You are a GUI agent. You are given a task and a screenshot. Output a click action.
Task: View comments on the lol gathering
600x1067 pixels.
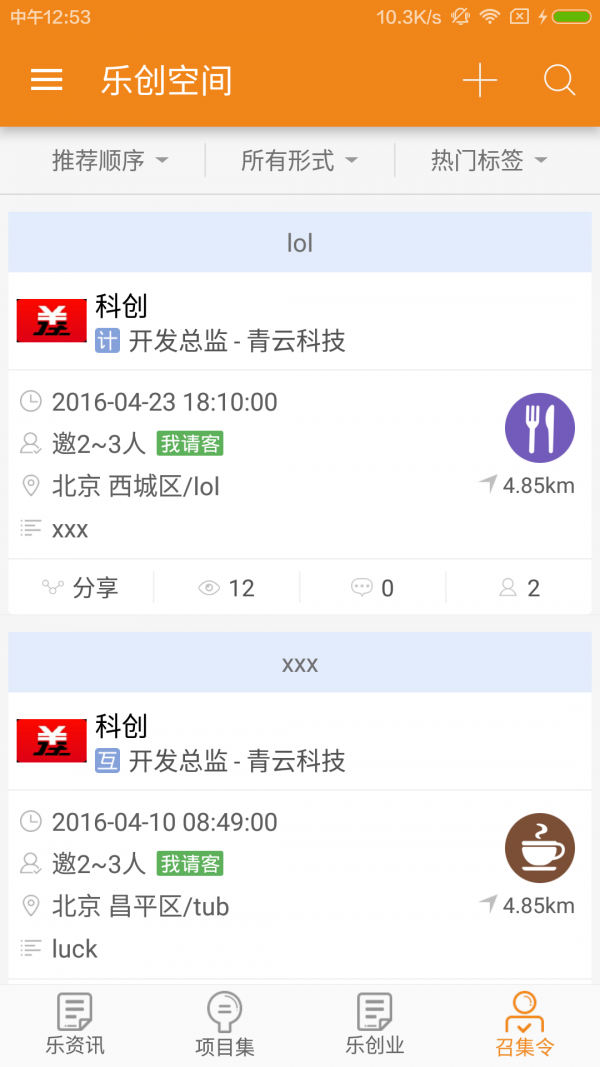click(x=373, y=588)
